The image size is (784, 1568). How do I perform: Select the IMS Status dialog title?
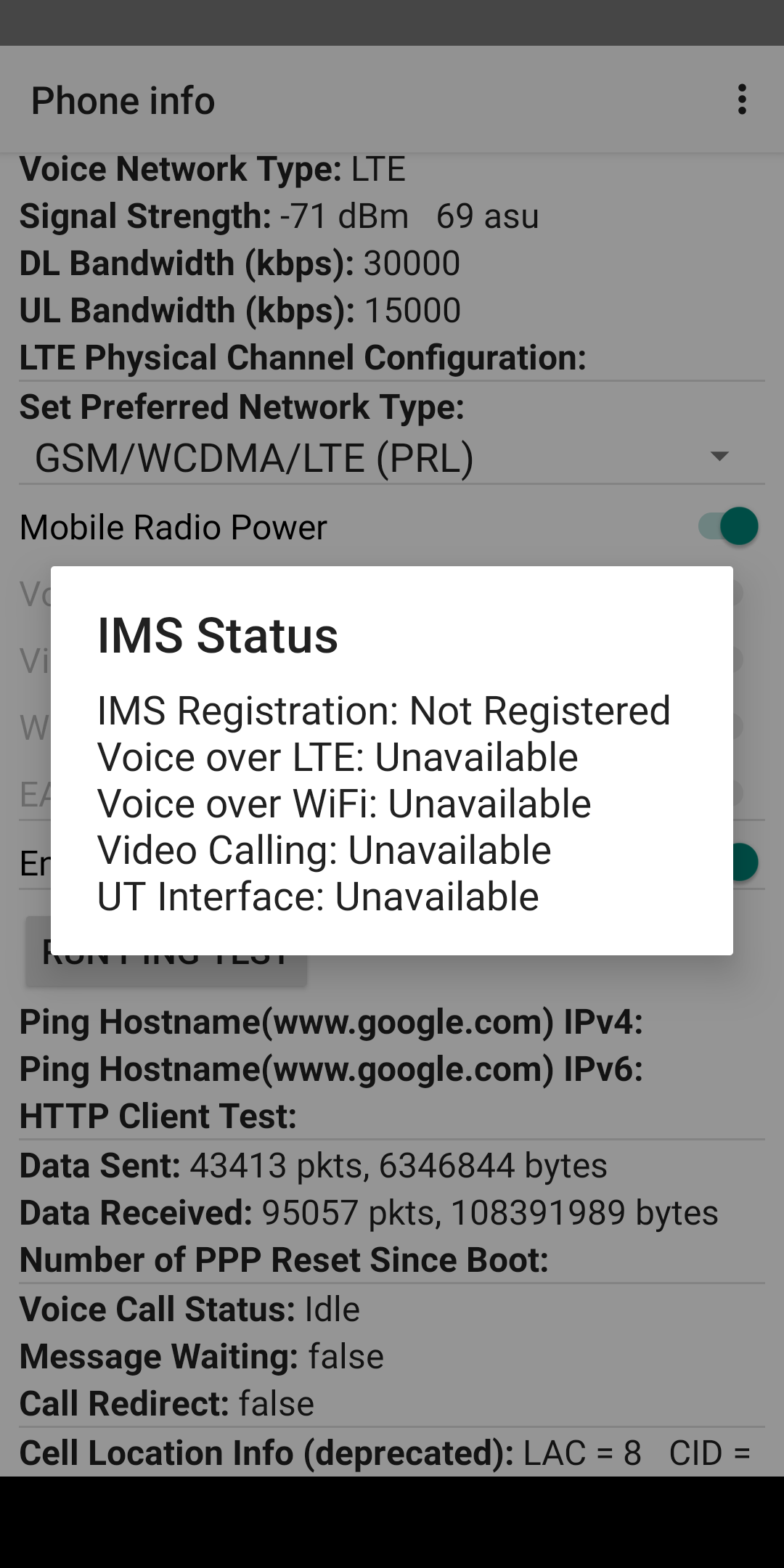[x=217, y=637]
